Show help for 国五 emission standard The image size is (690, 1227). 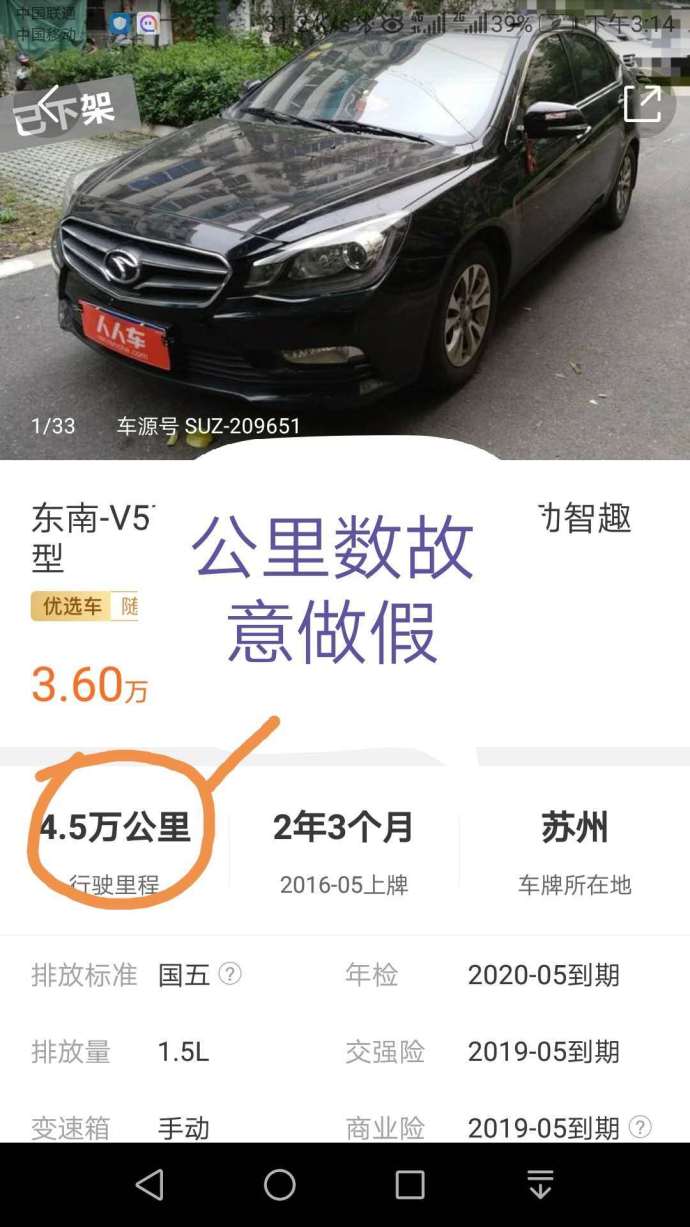point(230,974)
